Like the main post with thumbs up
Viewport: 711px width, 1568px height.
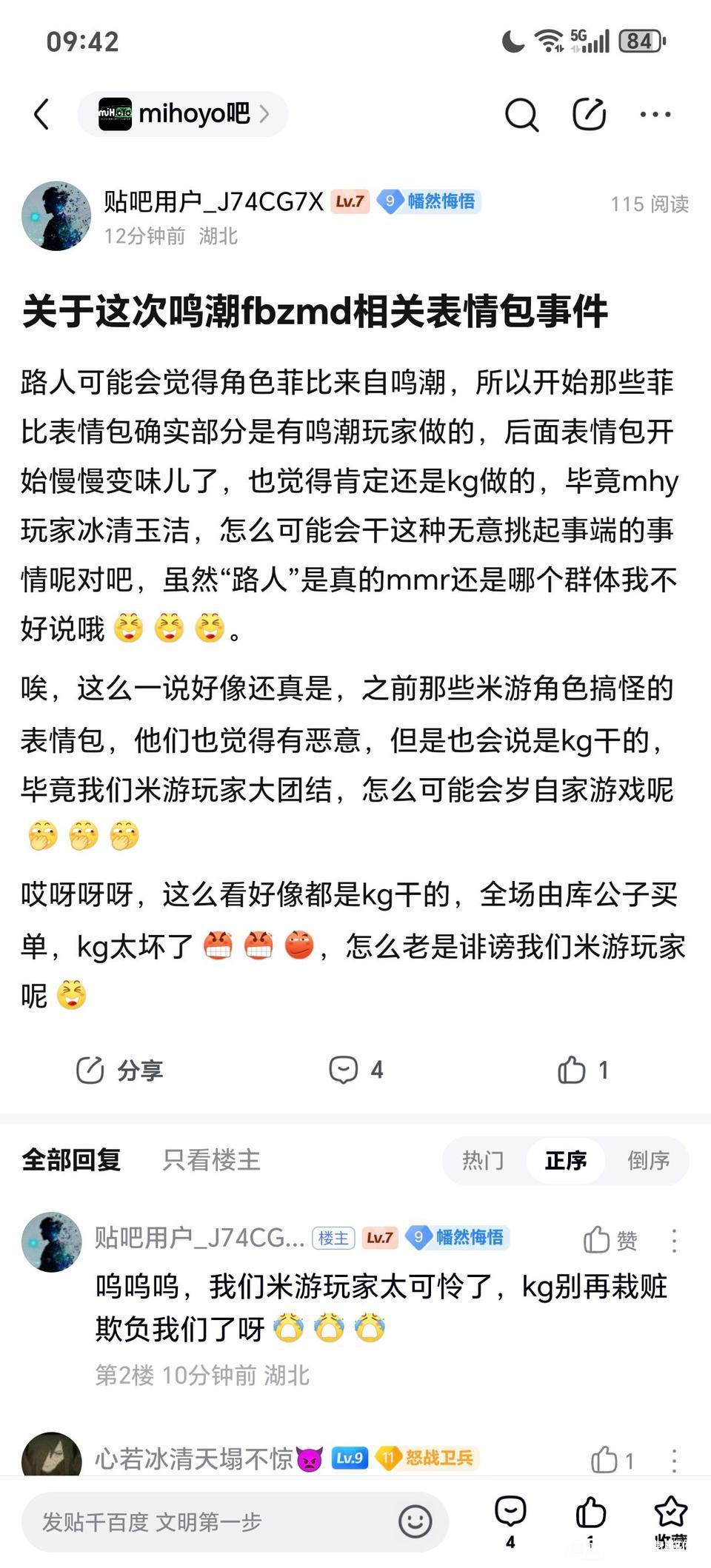coord(583,1070)
